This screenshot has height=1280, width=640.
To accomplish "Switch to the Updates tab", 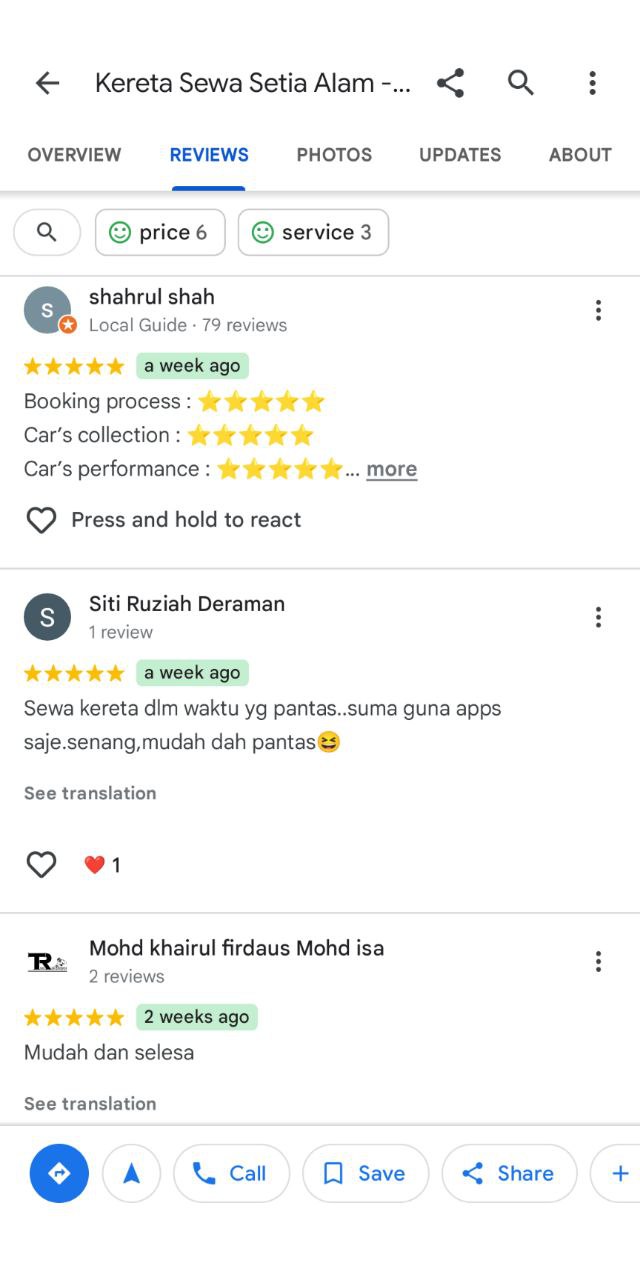I will point(460,155).
